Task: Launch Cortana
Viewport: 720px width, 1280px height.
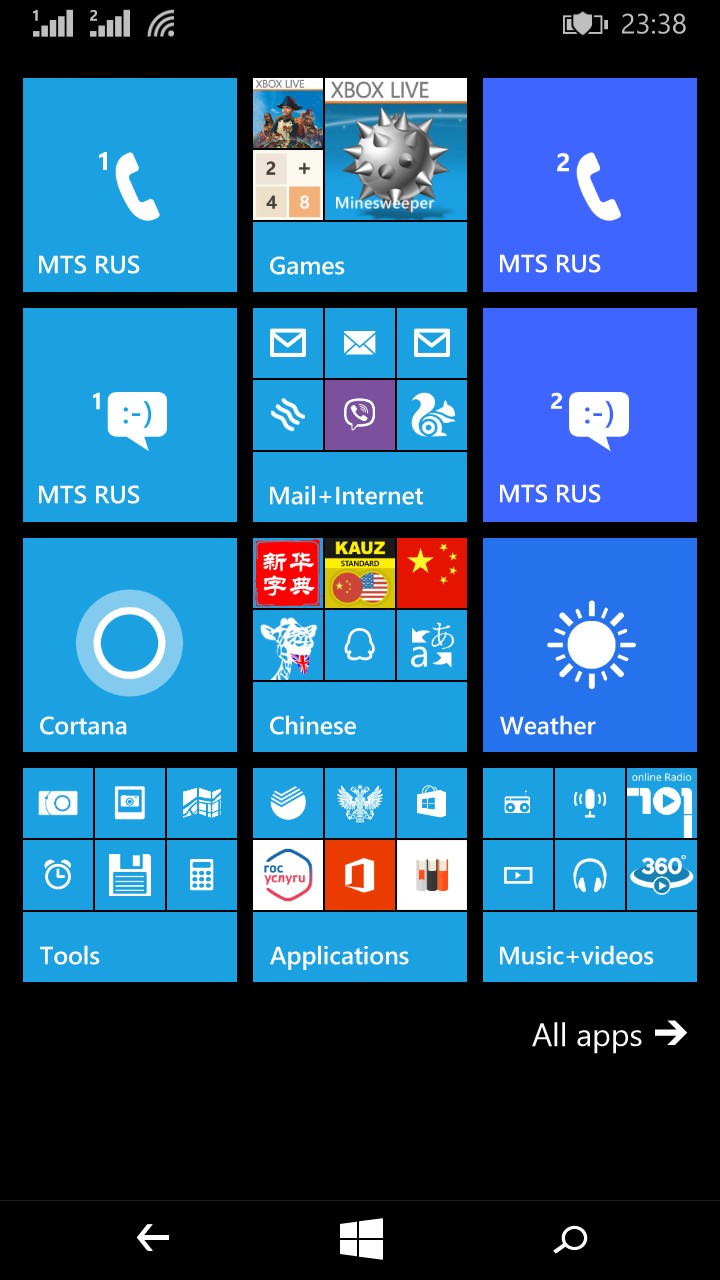Action: (130, 645)
